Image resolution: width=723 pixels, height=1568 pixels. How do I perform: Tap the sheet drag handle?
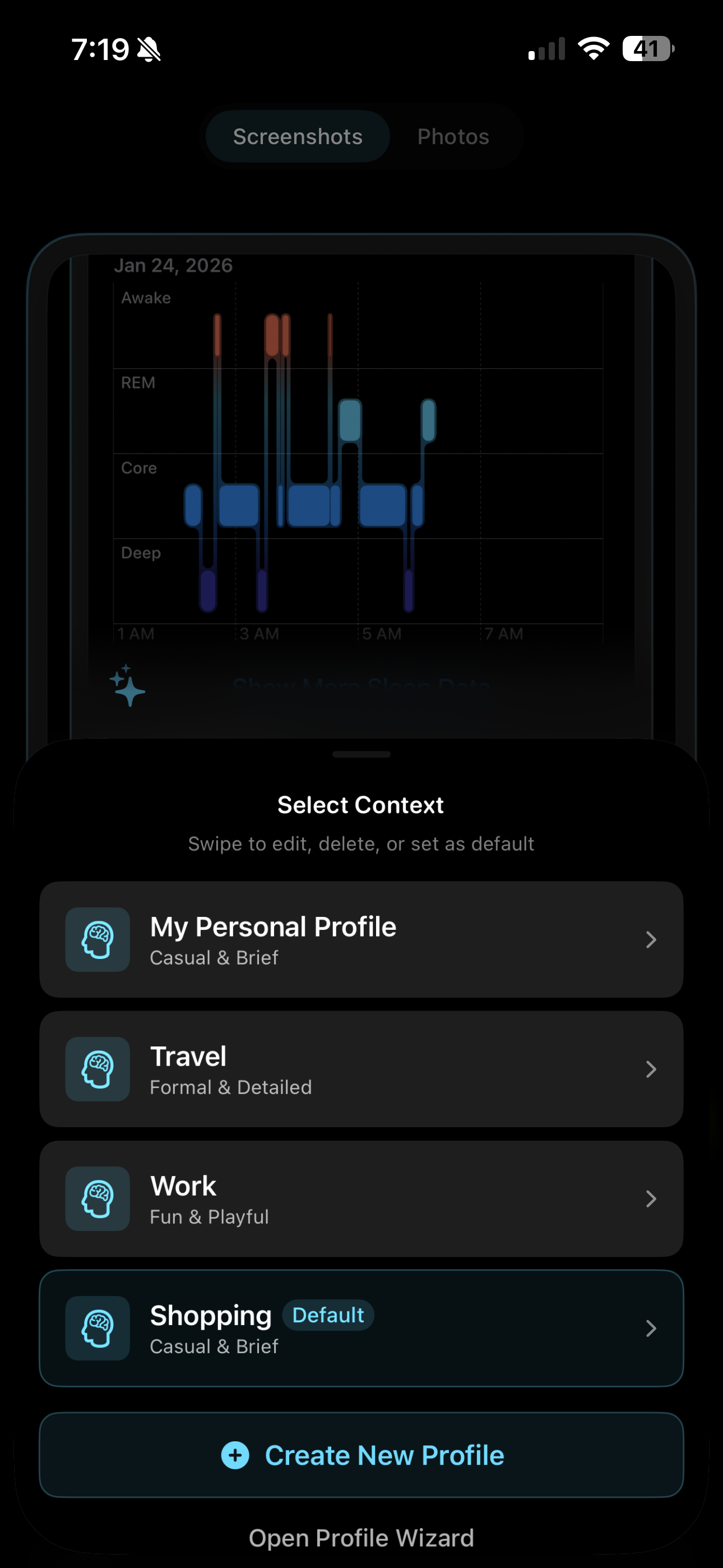point(361,754)
